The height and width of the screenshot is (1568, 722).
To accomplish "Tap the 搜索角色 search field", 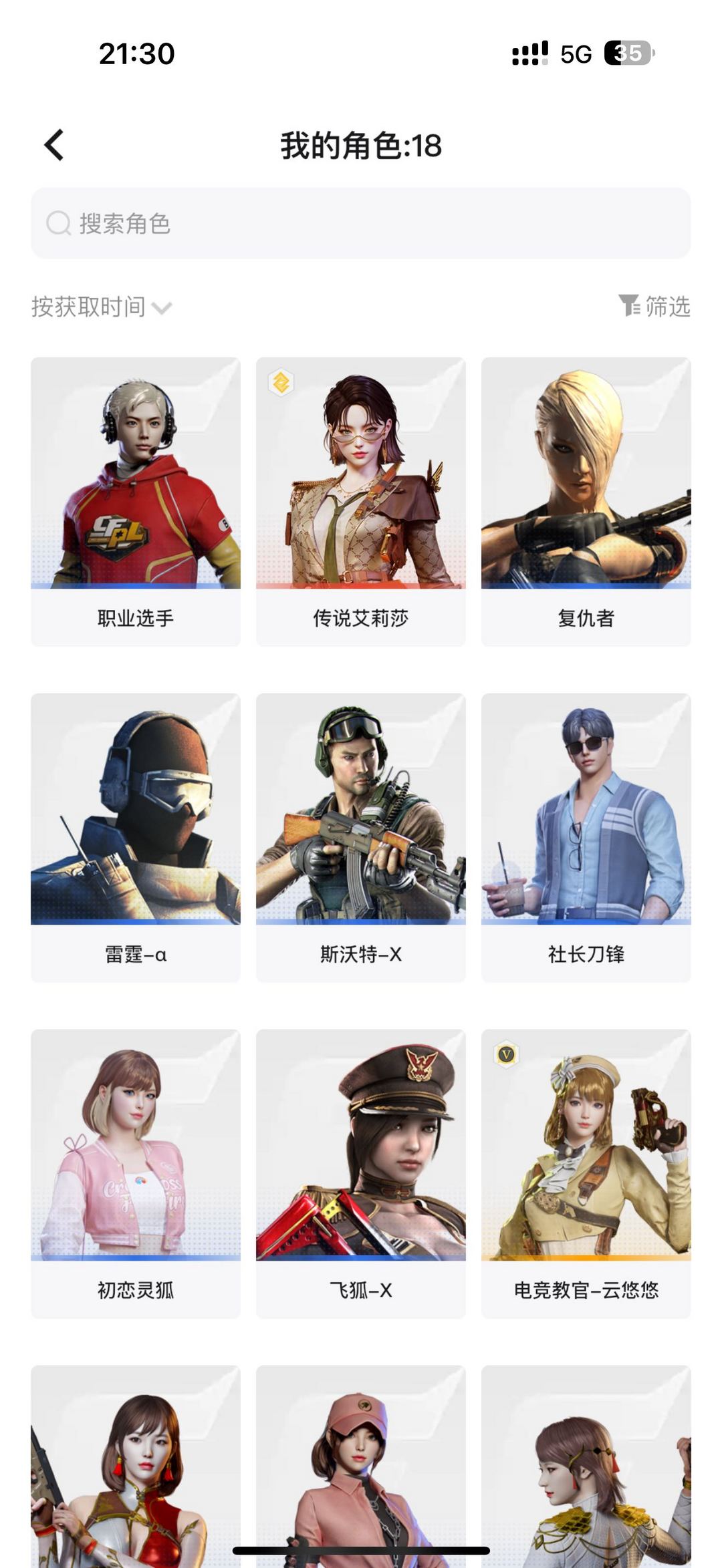I will 361,223.
